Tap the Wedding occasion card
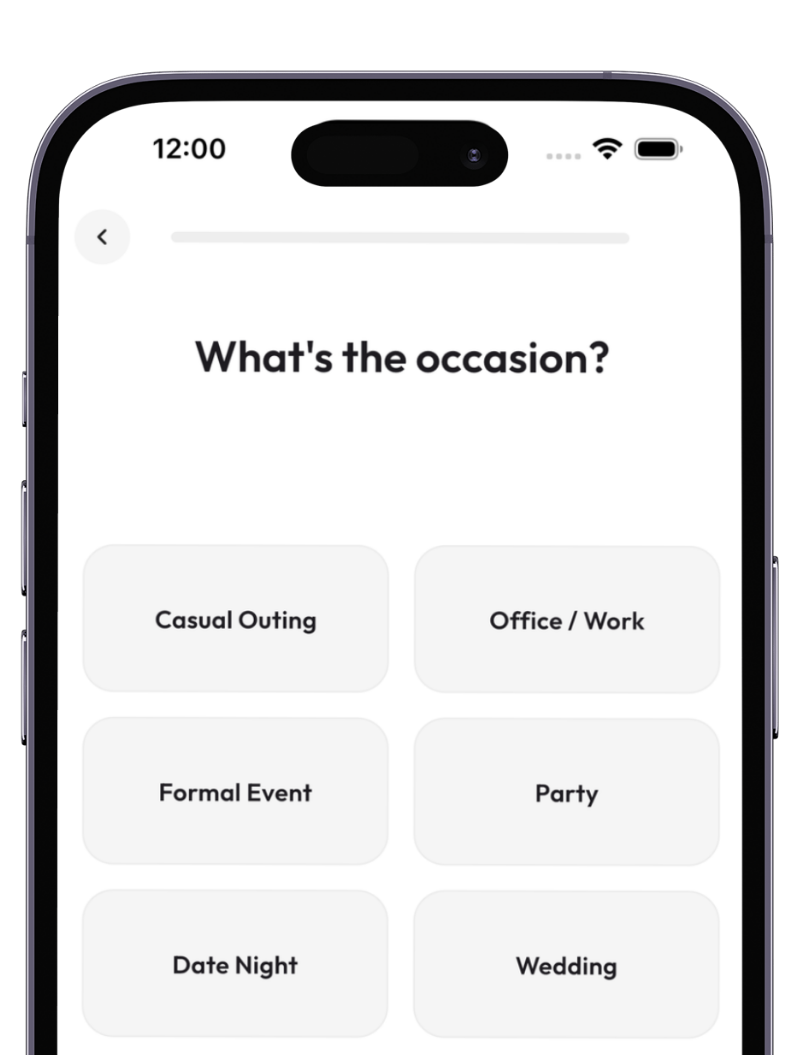800x1055 pixels. click(x=566, y=965)
